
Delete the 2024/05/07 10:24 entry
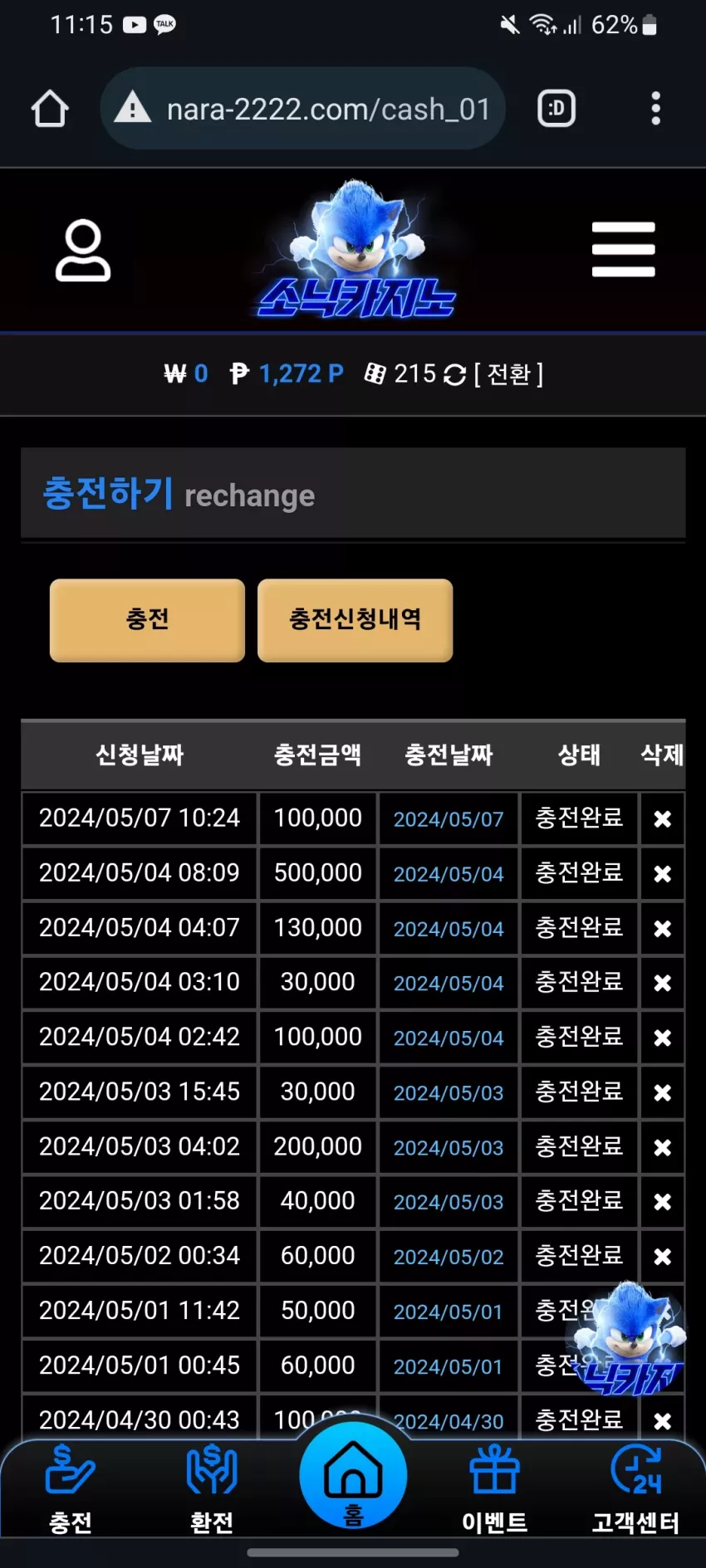(662, 819)
